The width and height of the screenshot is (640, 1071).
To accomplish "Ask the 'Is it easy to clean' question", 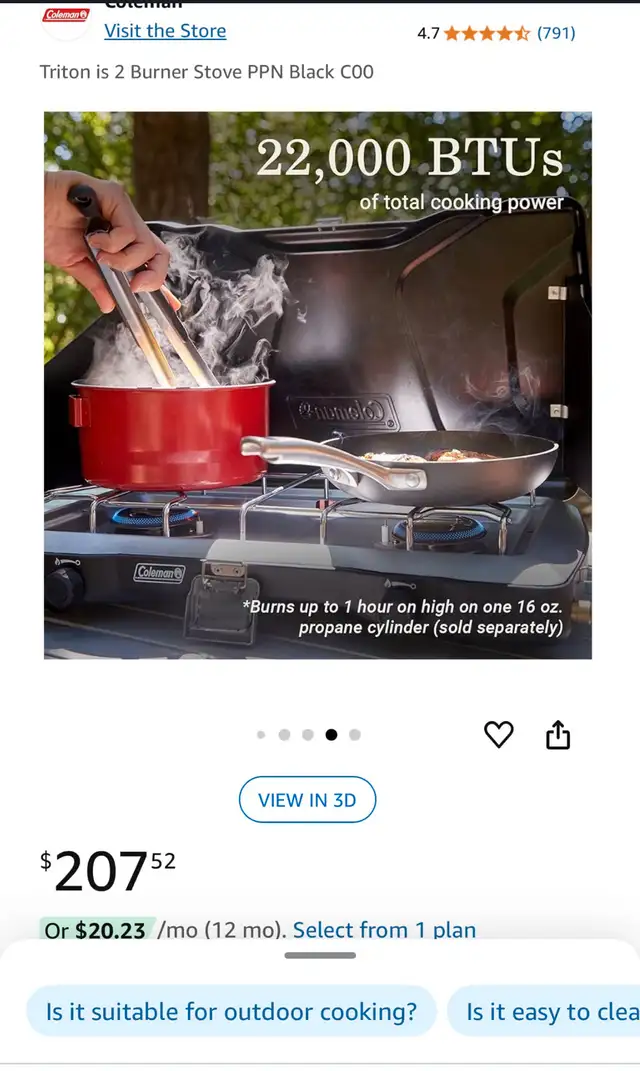I will pos(544,1011).
